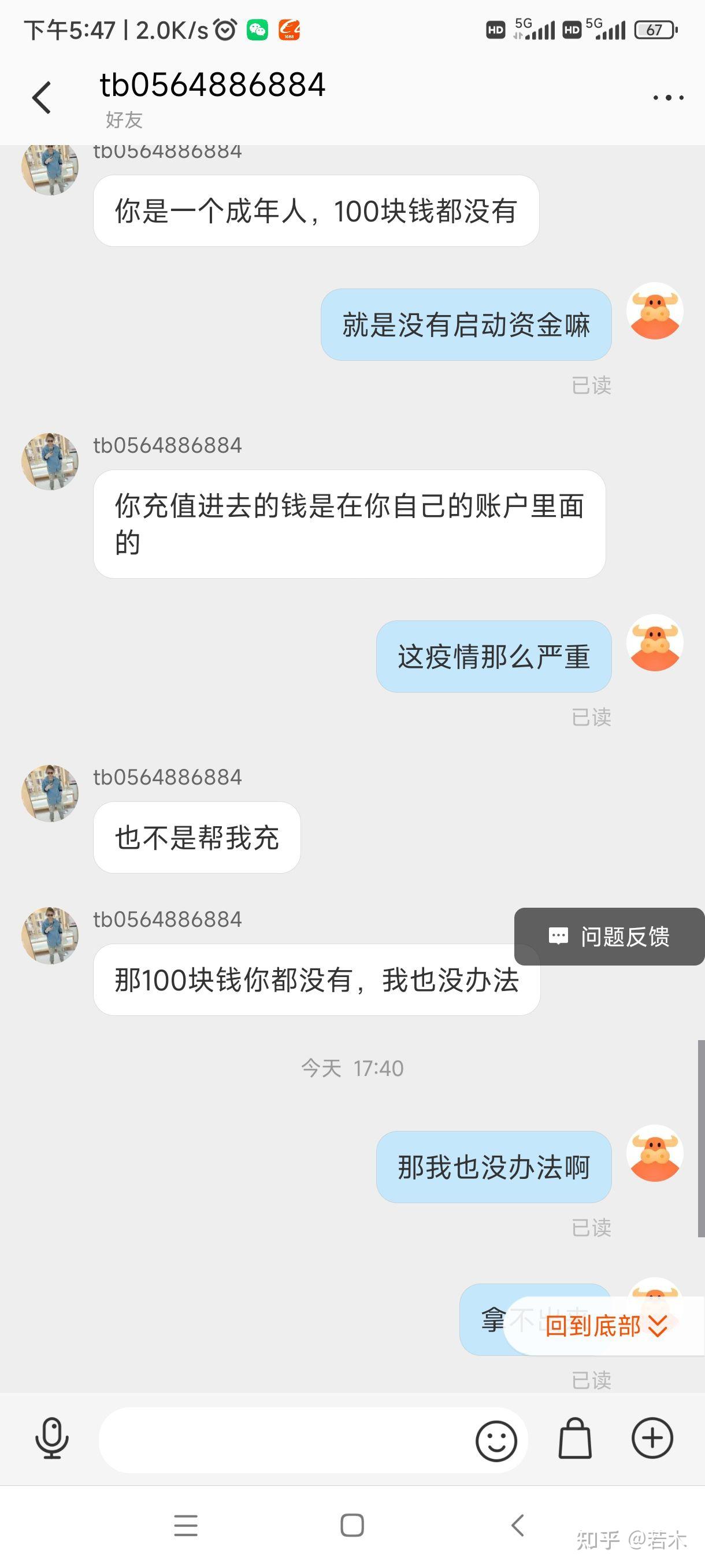Viewport: 705px width, 1568px height.
Task: Tap the microphone voice input icon
Action: point(51,1439)
